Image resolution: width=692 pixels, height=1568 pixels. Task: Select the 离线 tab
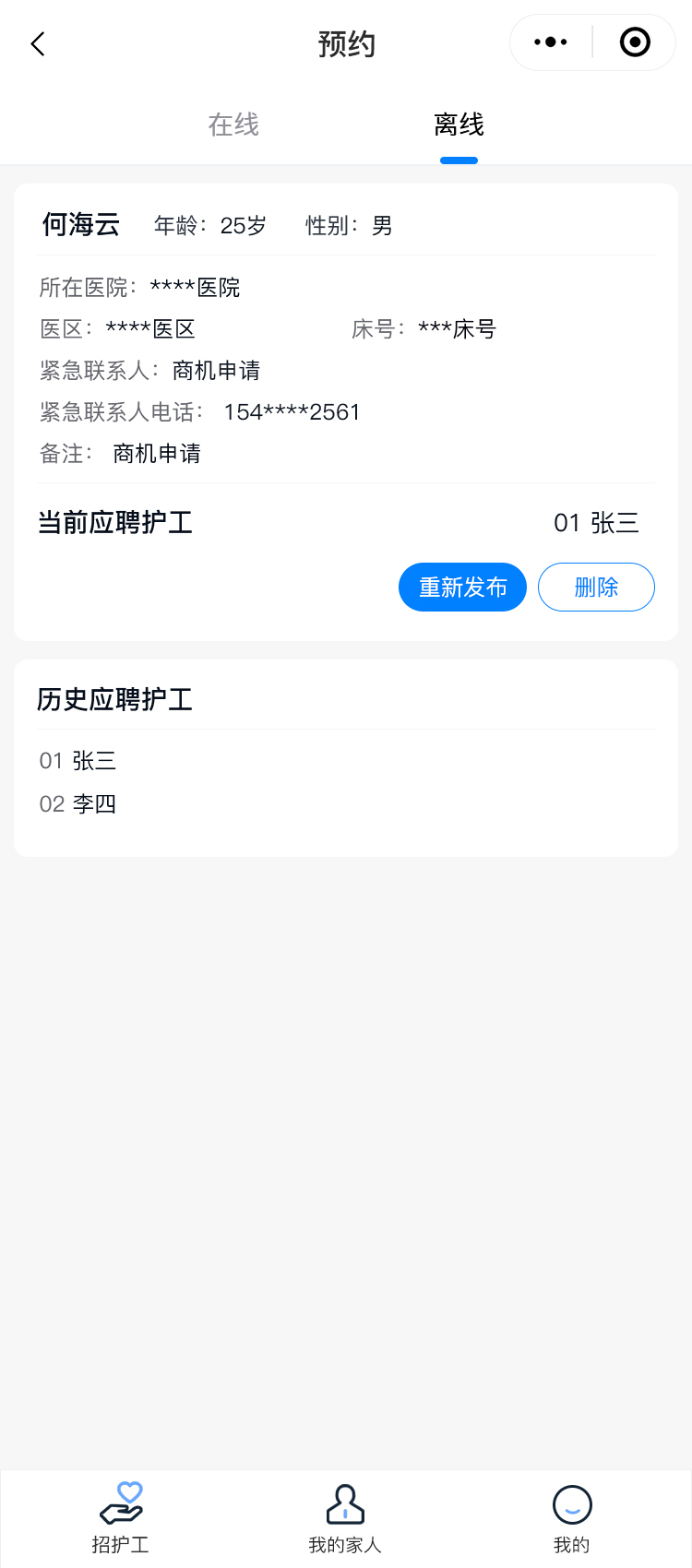click(459, 125)
